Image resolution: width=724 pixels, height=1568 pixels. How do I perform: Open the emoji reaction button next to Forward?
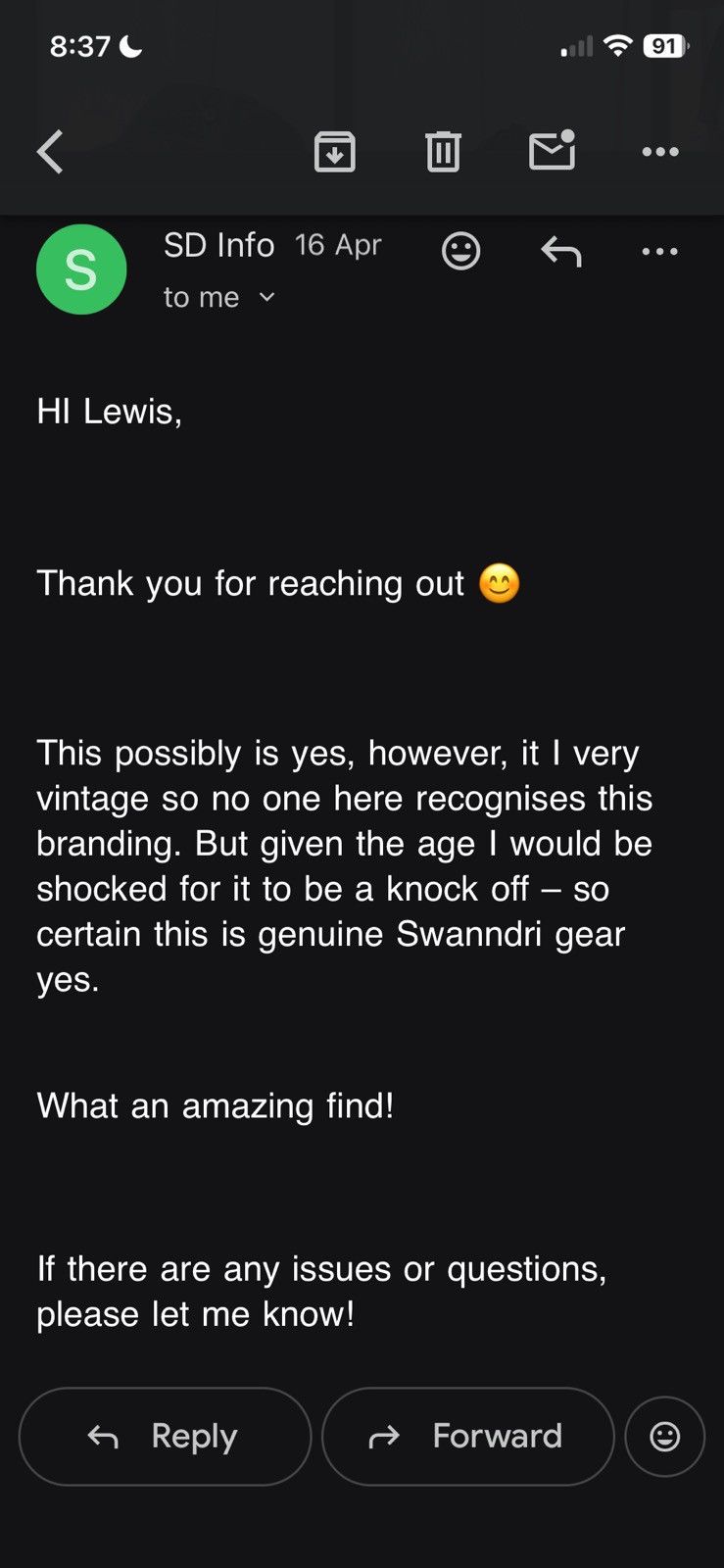tap(665, 1437)
